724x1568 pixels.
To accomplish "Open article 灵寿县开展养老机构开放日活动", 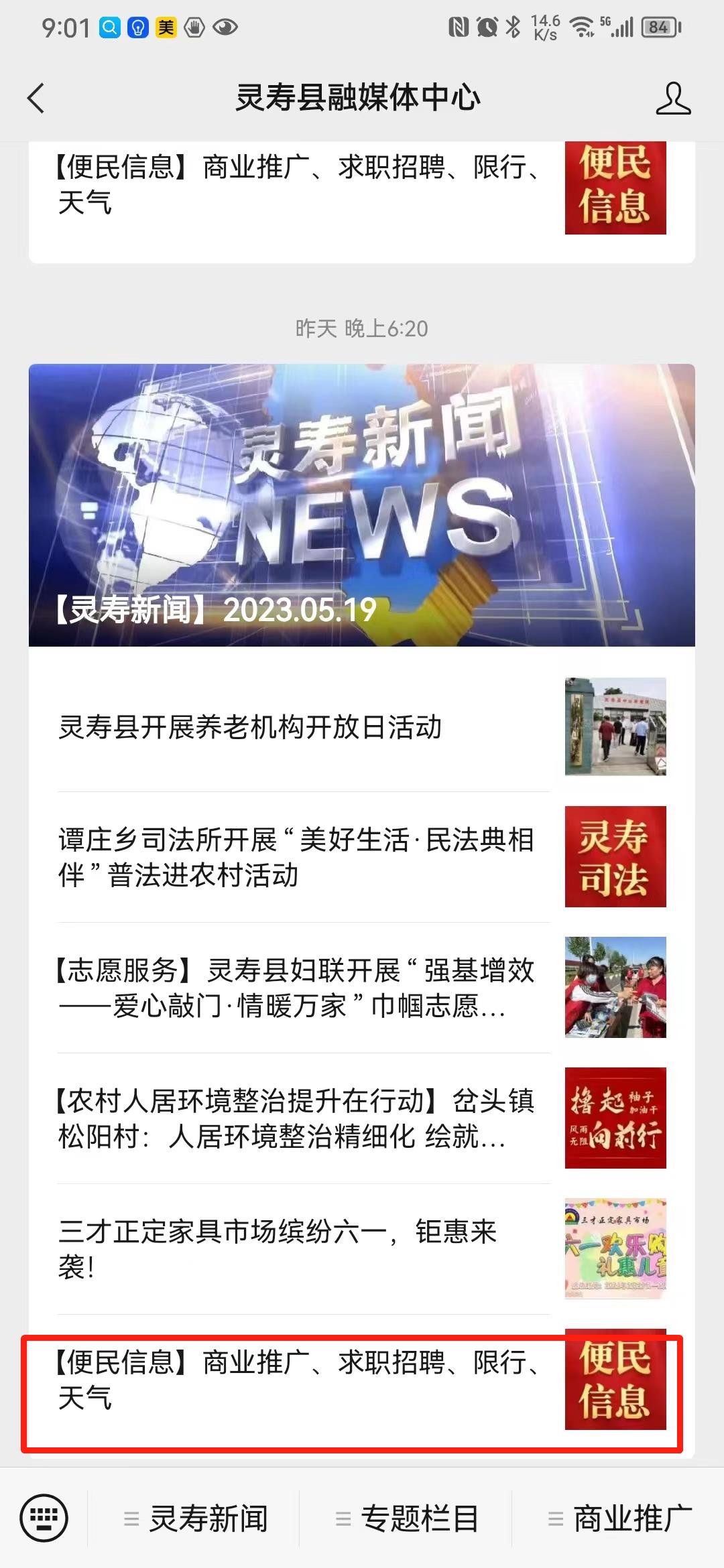I will (x=304, y=727).
